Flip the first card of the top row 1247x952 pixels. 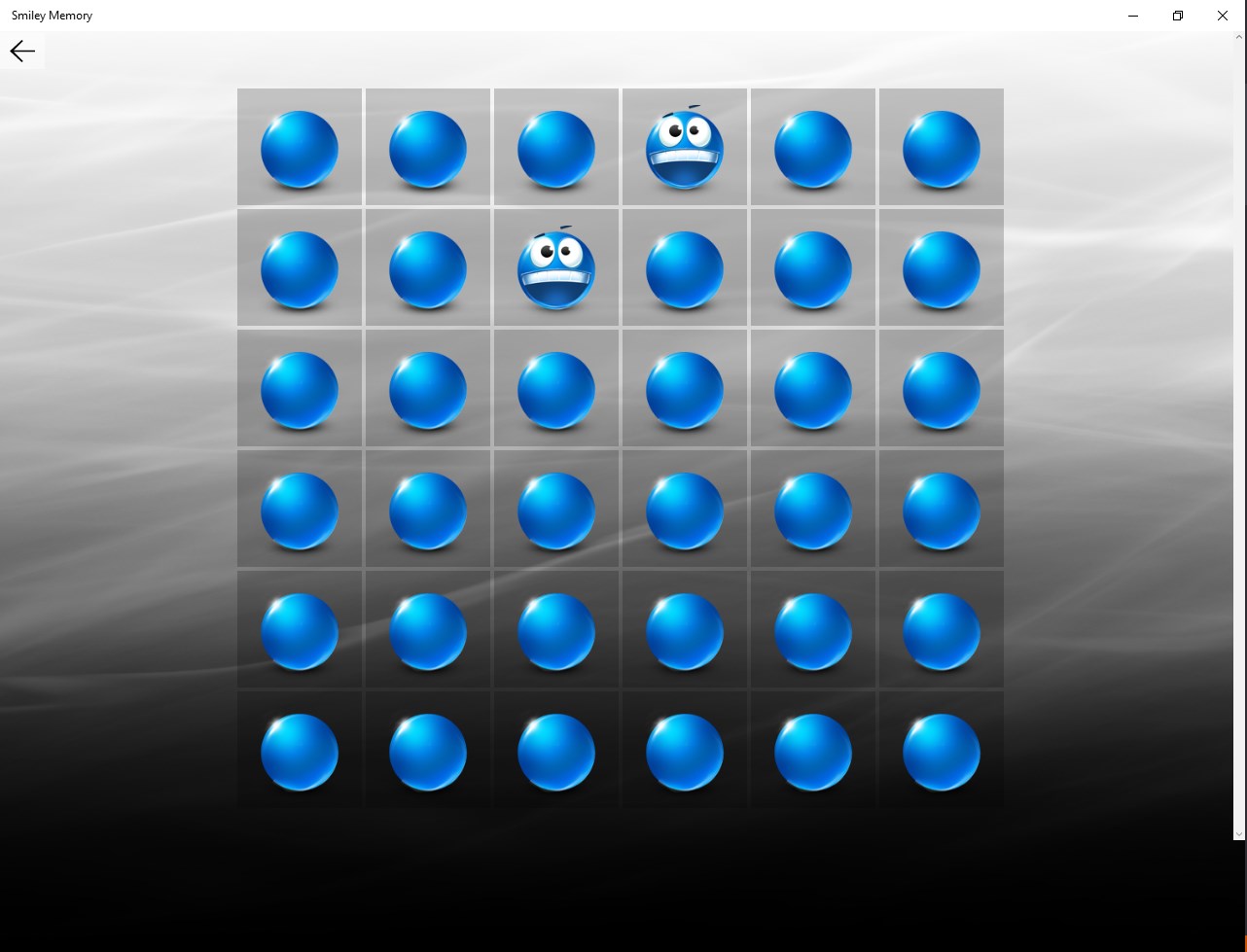[x=299, y=148]
